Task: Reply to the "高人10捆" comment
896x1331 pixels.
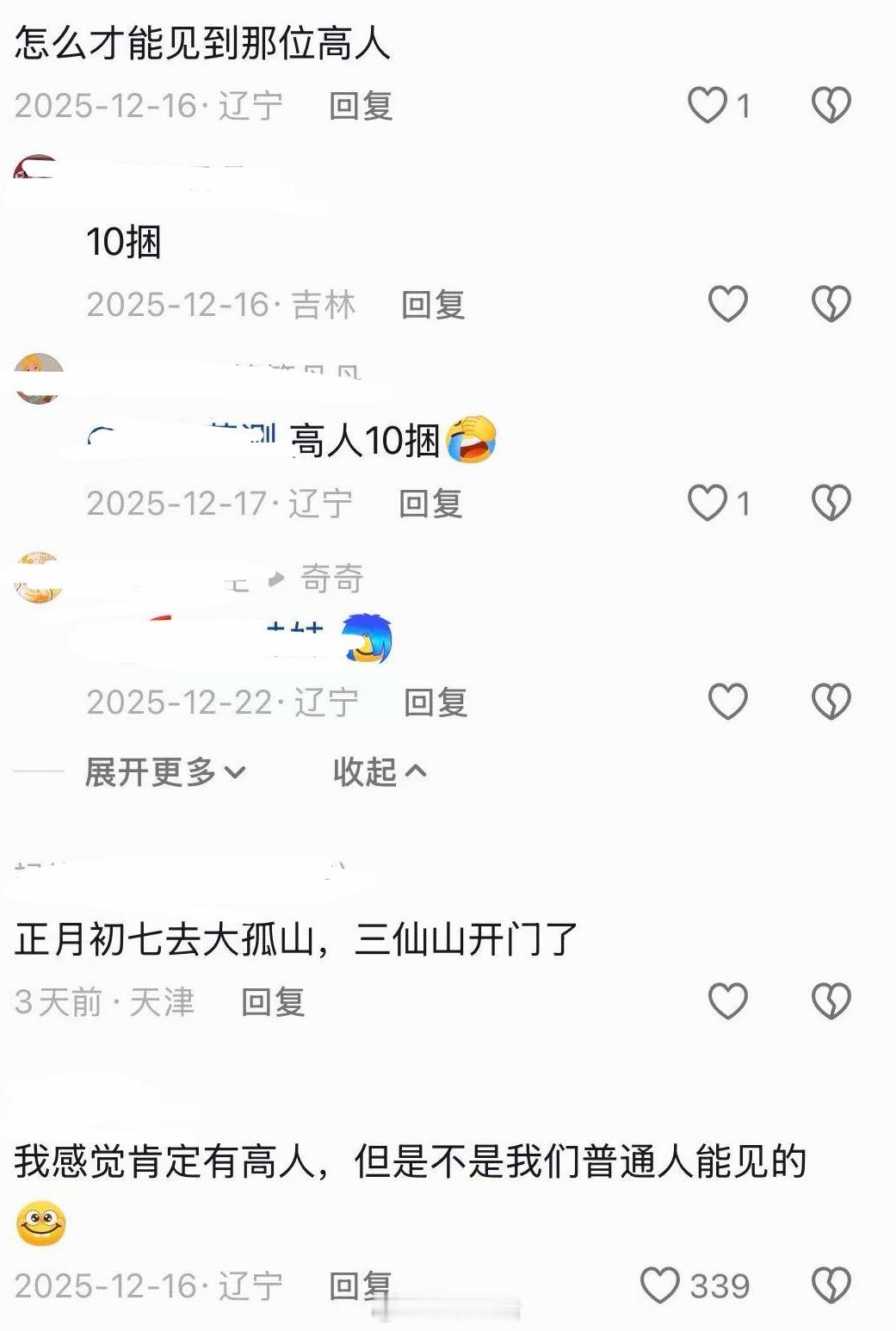Action: pos(430,504)
